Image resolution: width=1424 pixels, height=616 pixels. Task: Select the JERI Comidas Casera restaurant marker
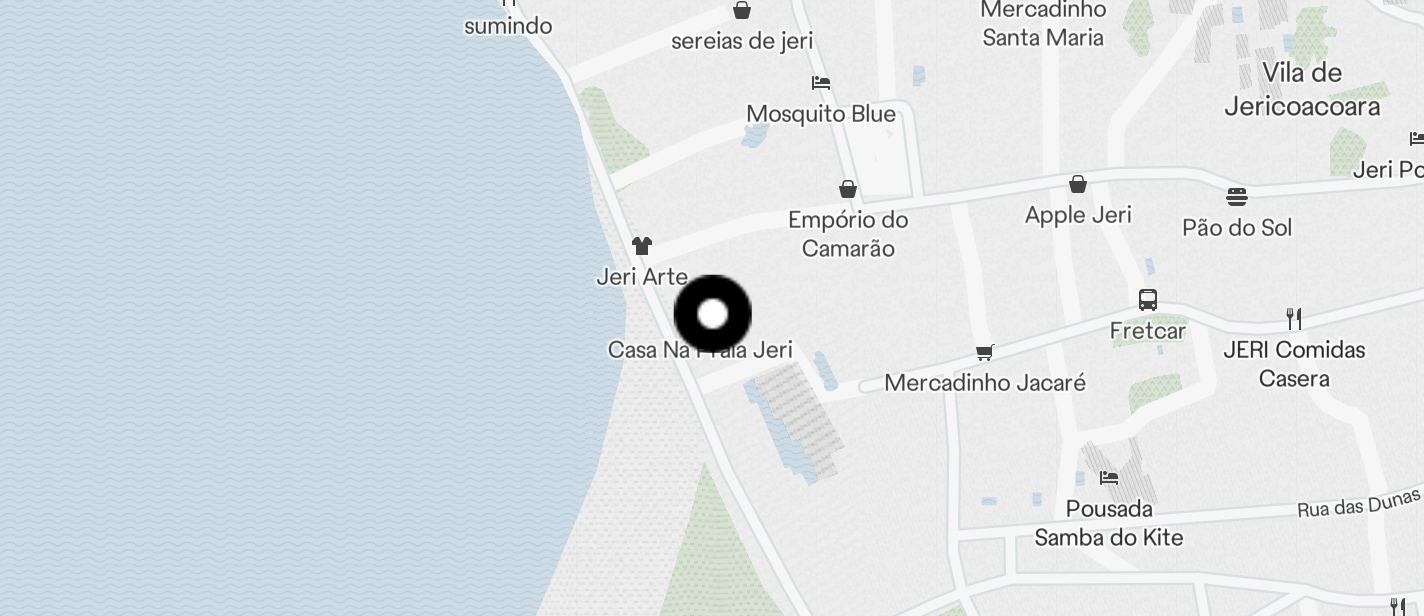1294,319
